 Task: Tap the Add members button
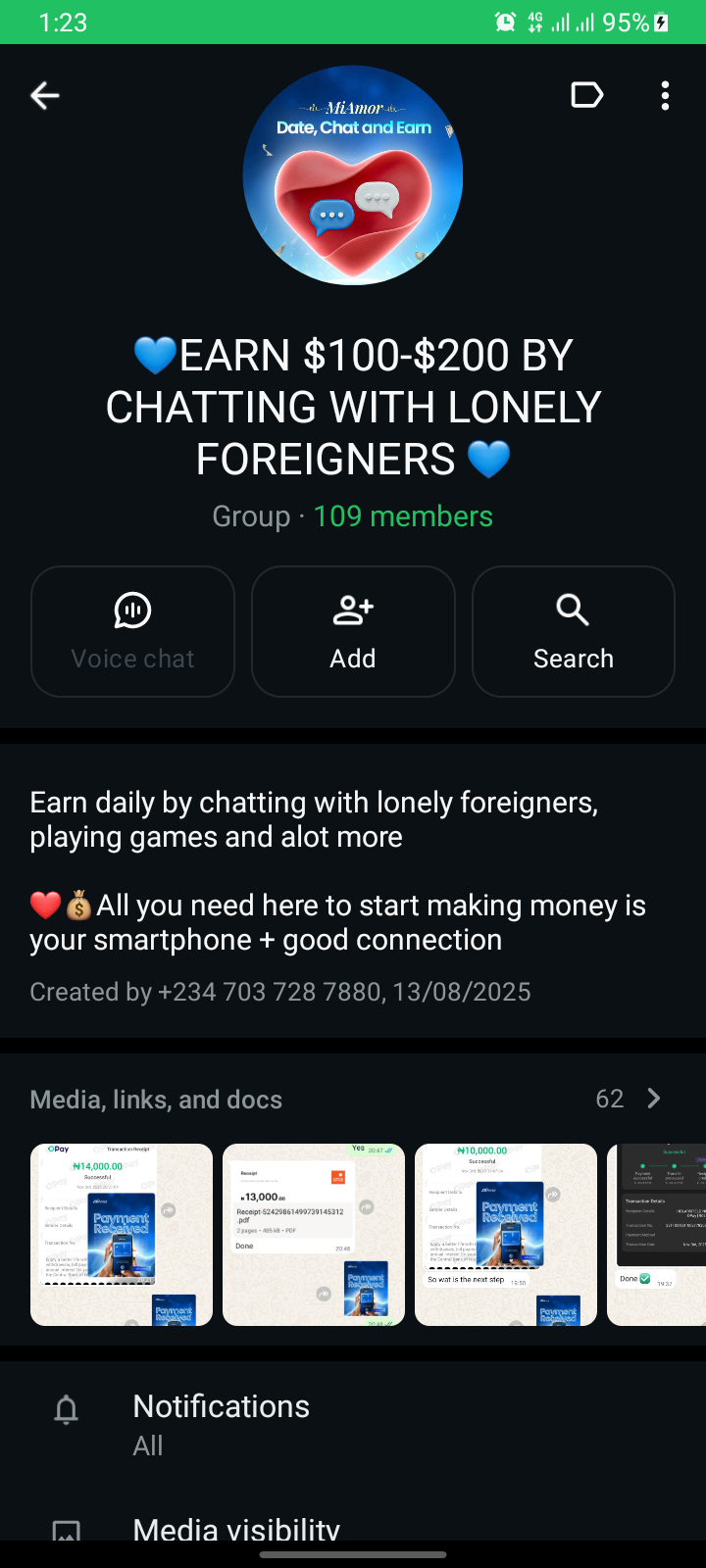pos(353,631)
